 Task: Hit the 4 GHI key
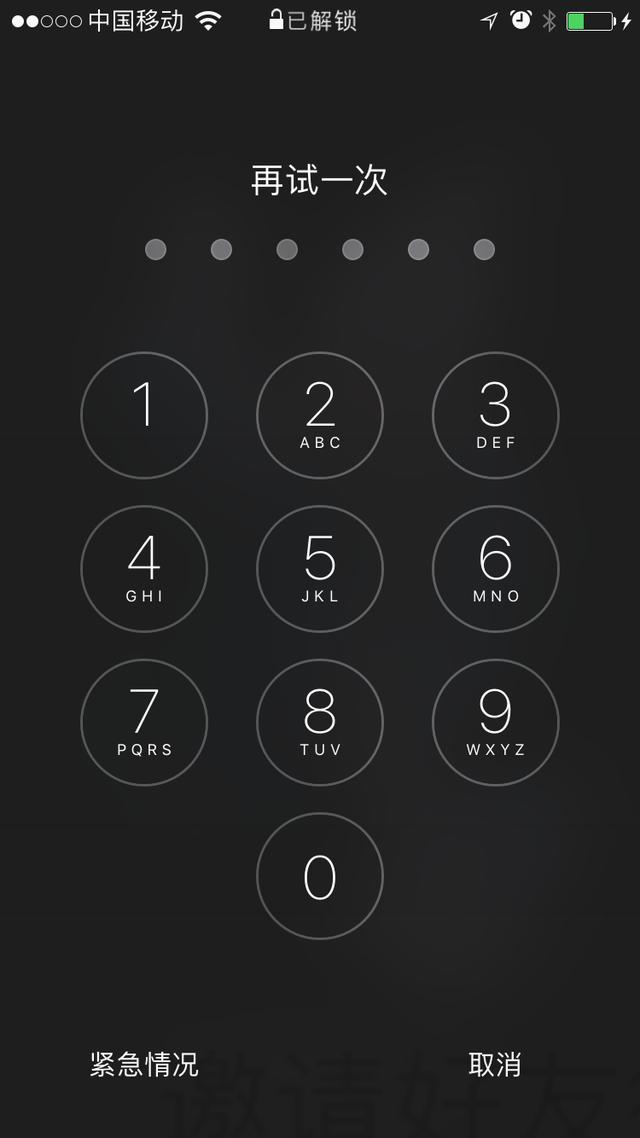point(144,569)
